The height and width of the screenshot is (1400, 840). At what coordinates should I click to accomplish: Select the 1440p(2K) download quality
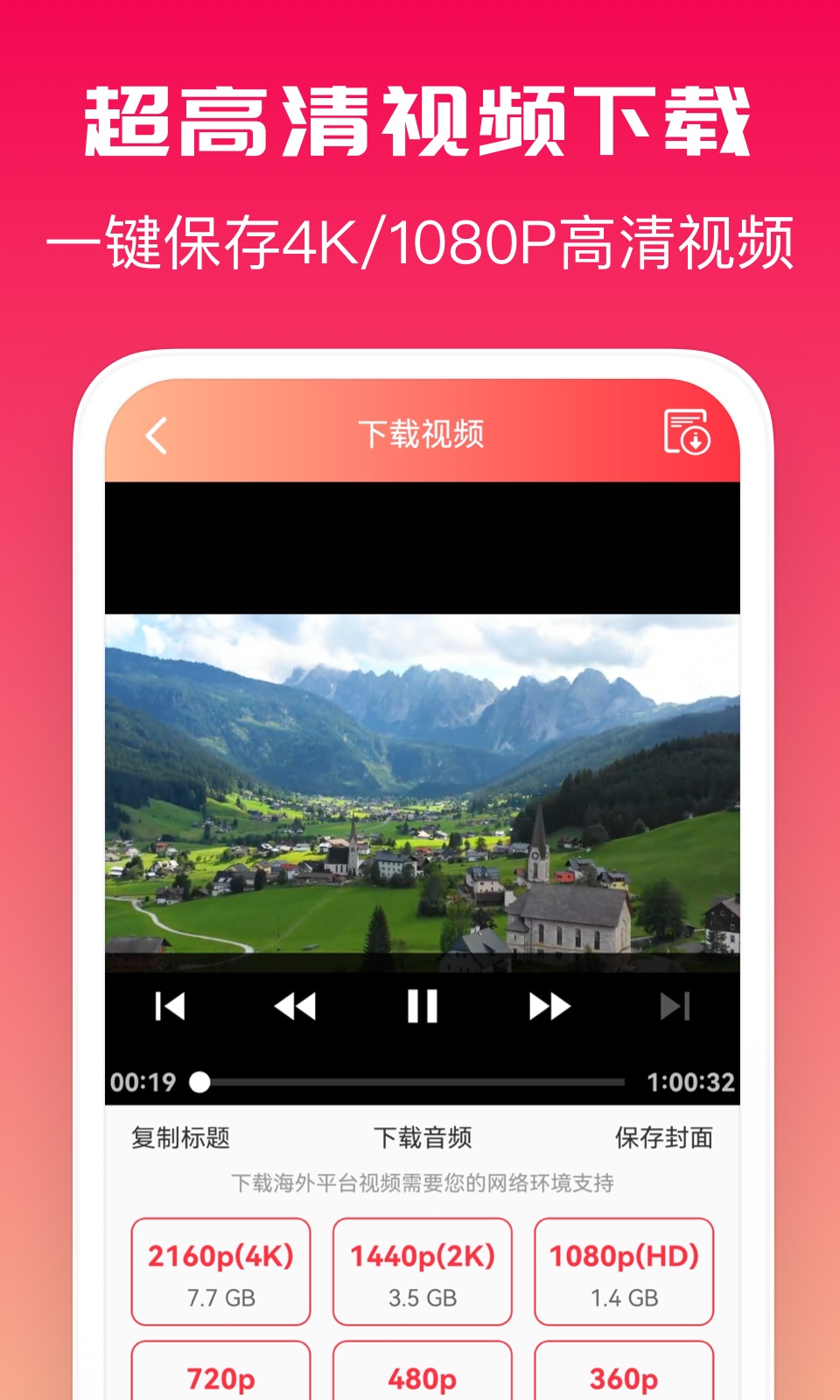click(x=421, y=1271)
